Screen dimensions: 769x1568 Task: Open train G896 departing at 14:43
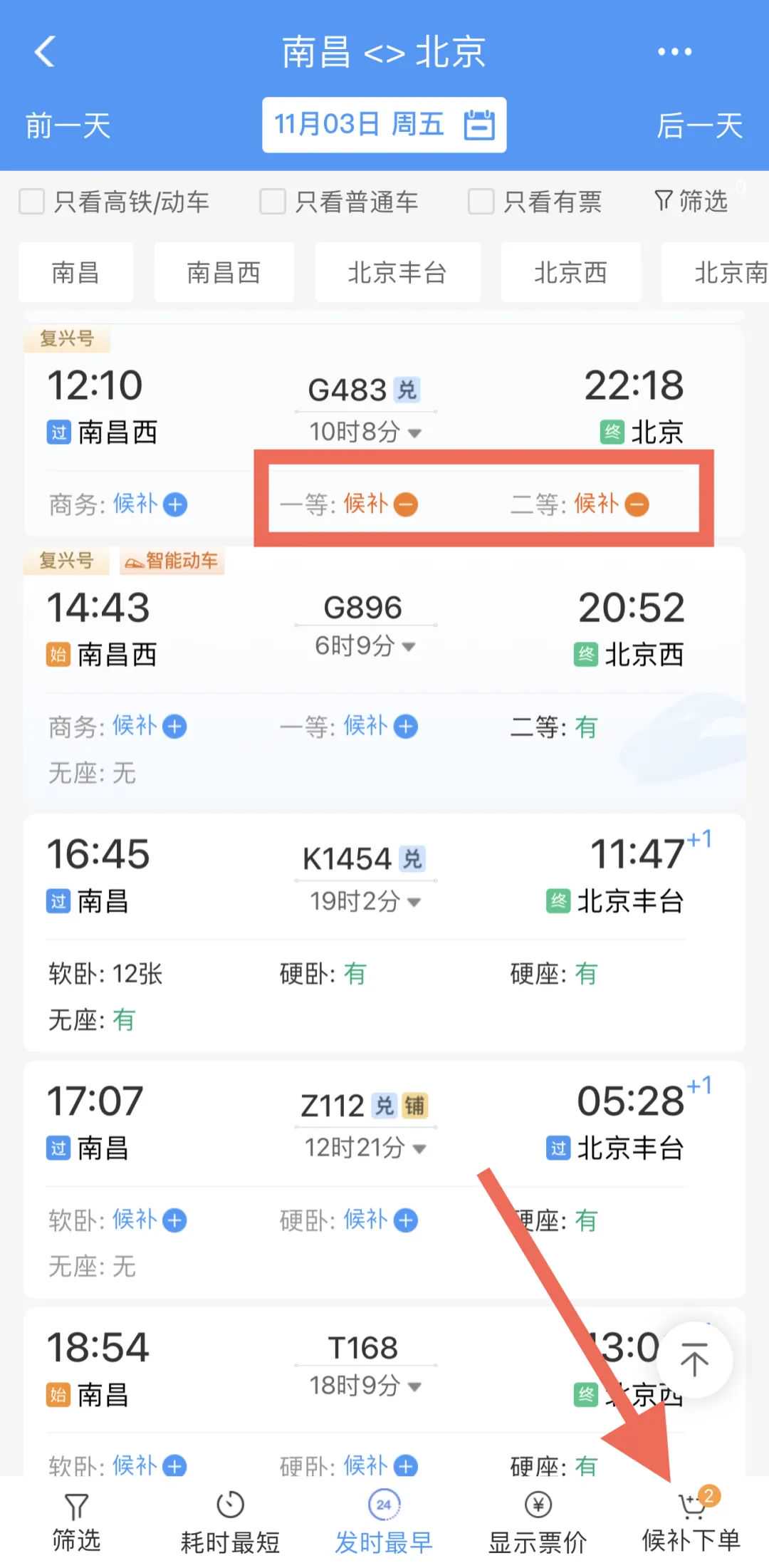363,608
